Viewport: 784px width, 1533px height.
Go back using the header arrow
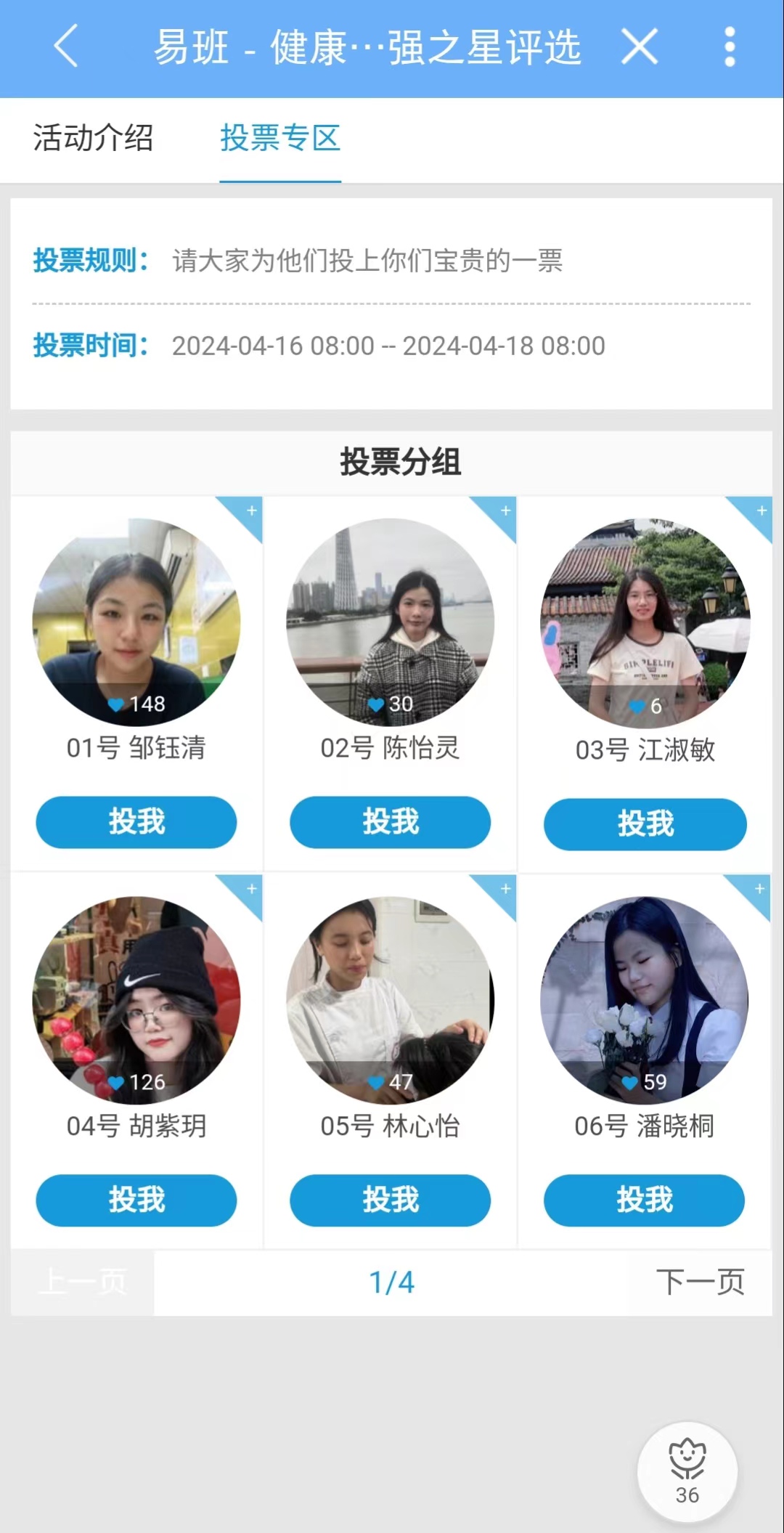65,46
